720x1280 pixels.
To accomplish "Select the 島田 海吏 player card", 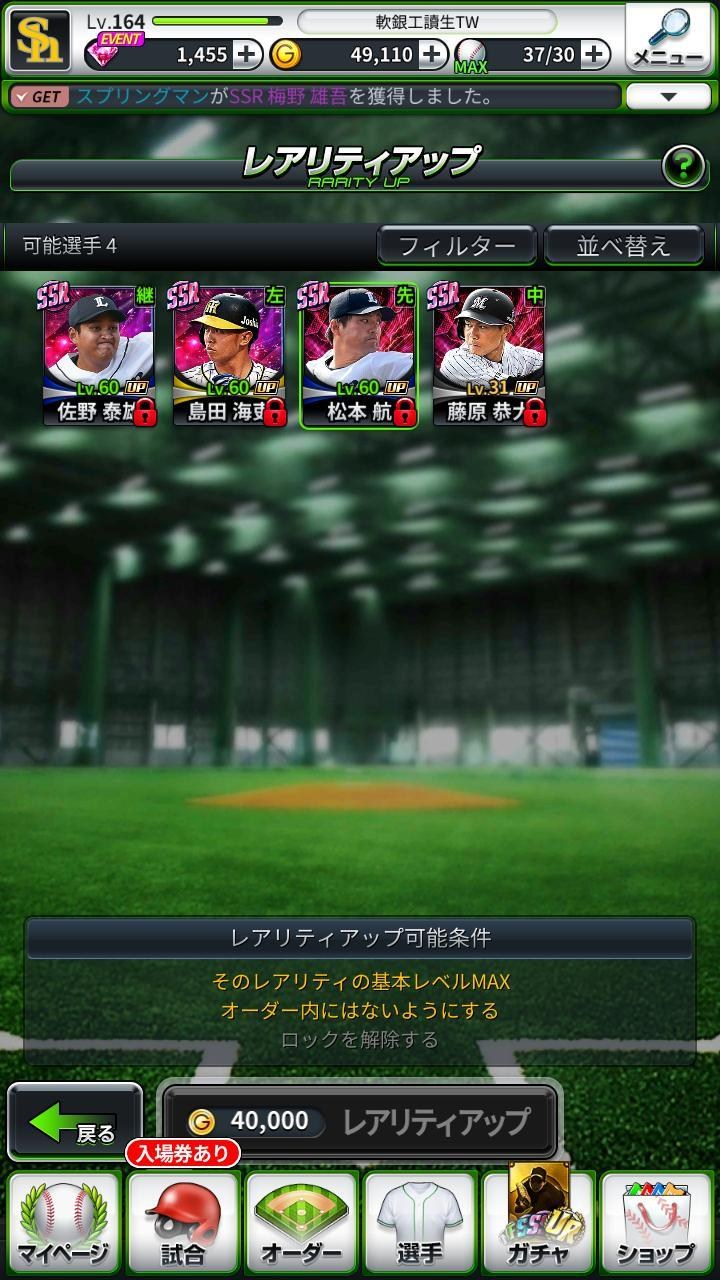I will click(x=228, y=355).
